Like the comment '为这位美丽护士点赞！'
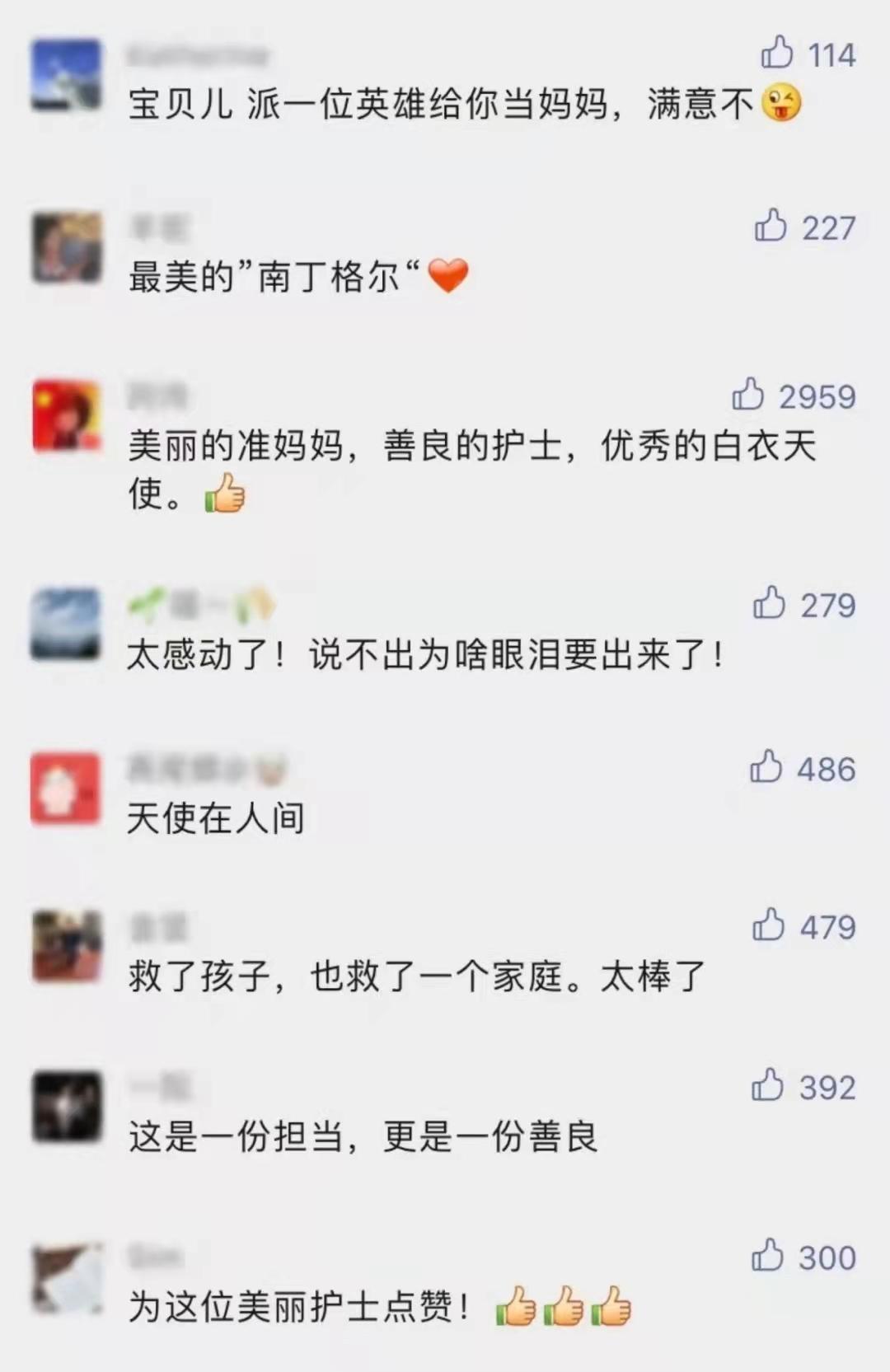This screenshot has width=890, height=1372. coord(767,1256)
